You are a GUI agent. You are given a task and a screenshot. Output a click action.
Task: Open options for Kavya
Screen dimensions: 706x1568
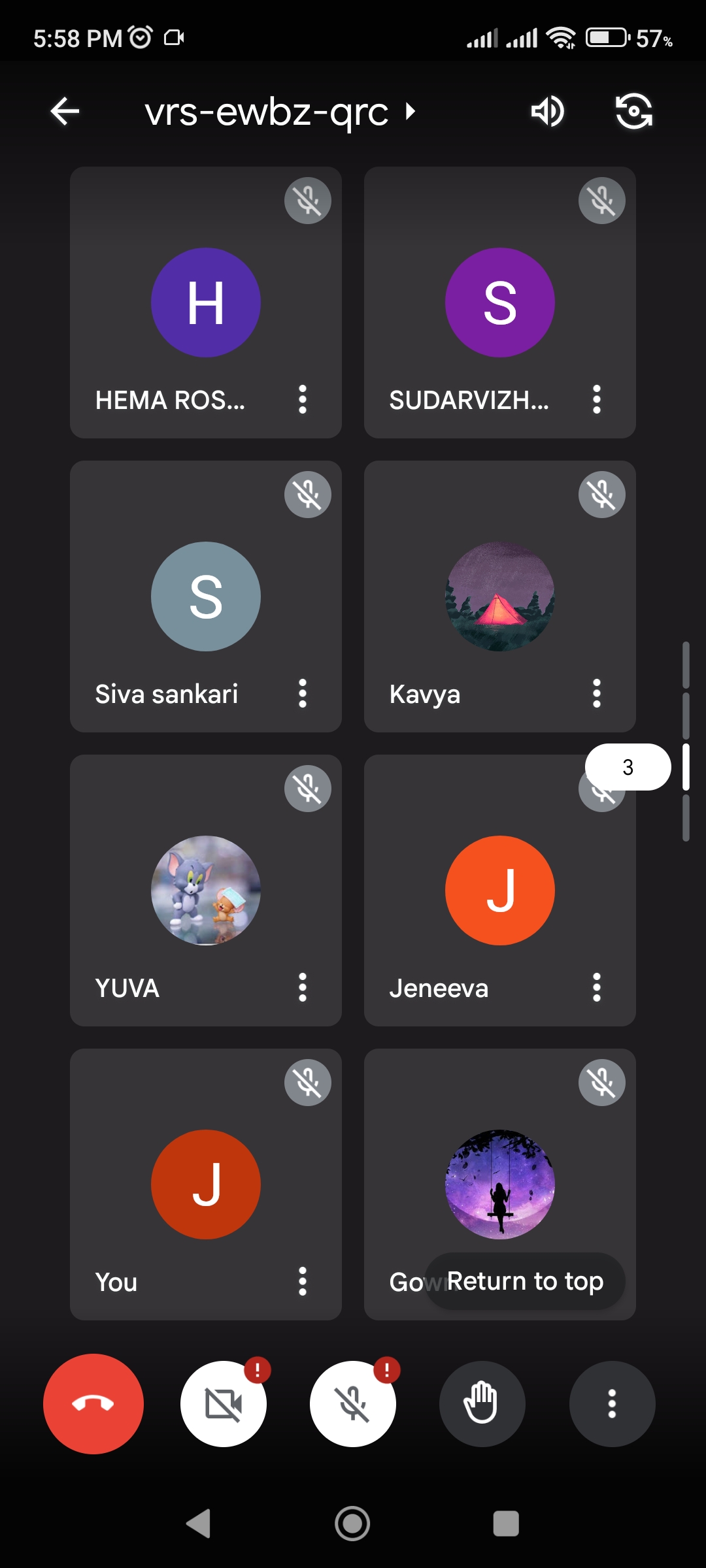(596, 693)
